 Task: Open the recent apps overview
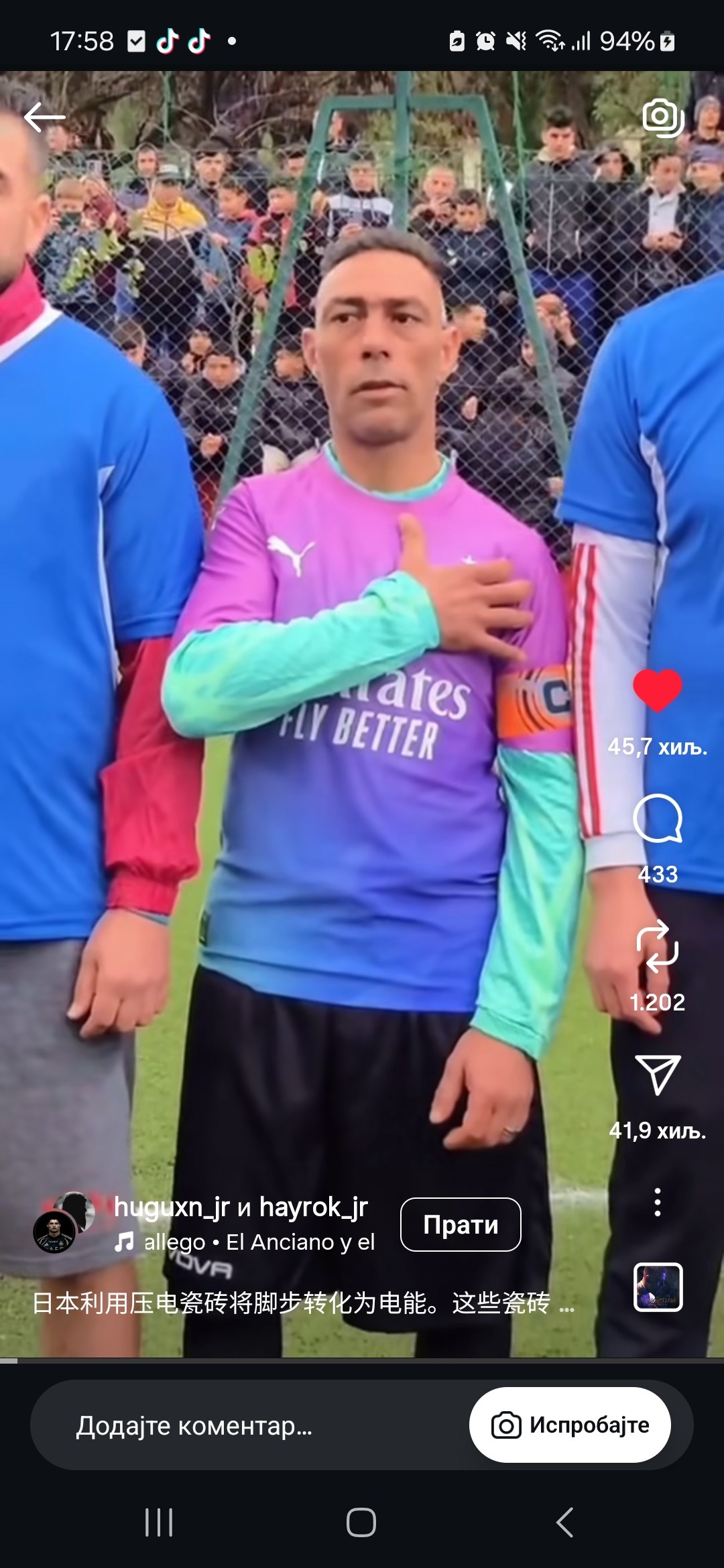point(159,1522)
